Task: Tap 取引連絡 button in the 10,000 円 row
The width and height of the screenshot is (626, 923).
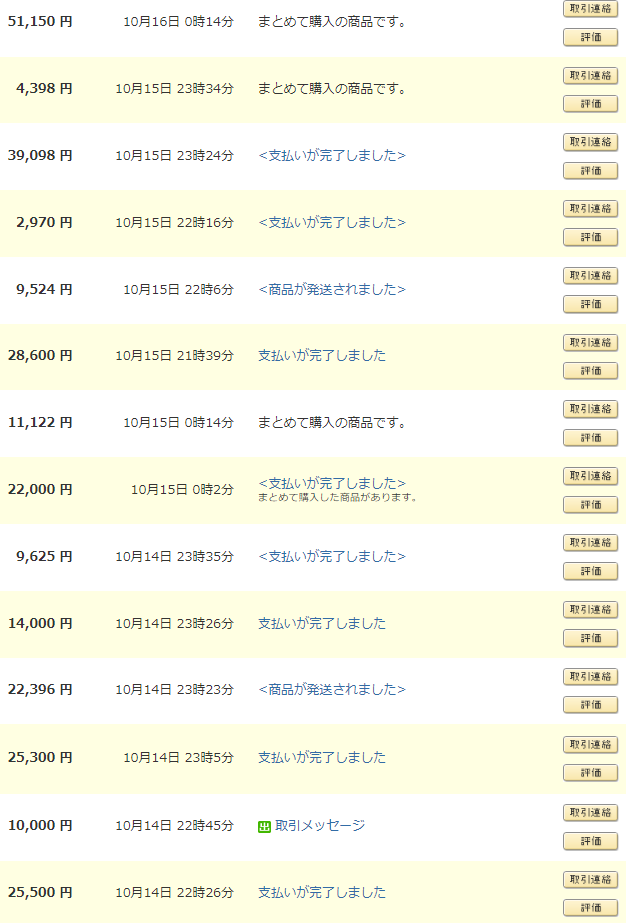Action: point(590,812)
